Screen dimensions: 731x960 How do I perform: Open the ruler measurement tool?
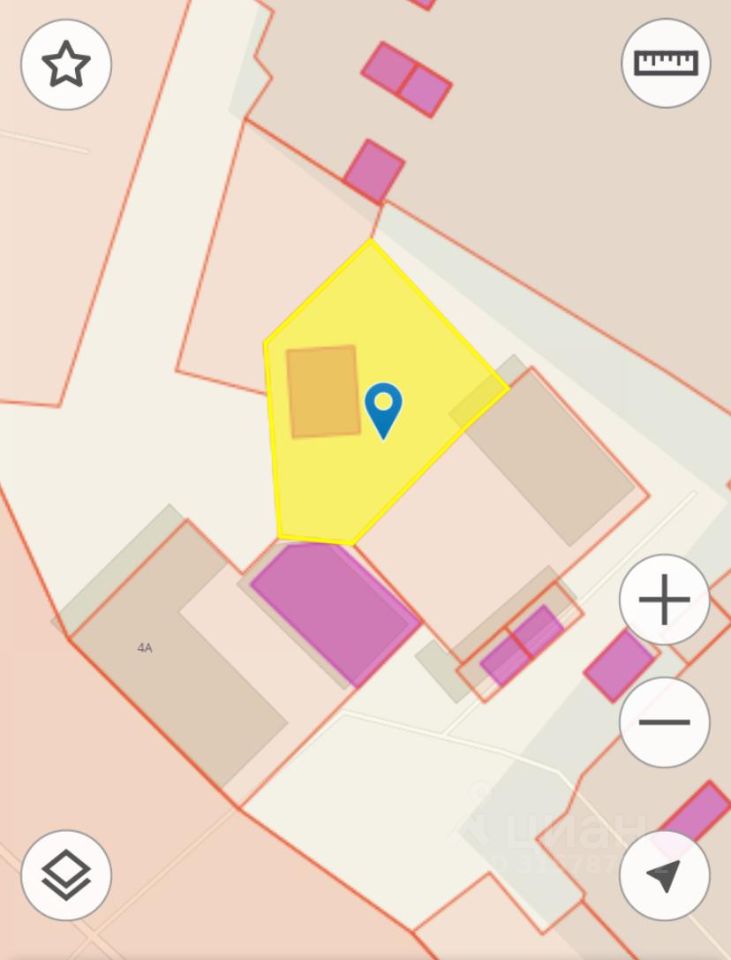tap(666, 63)
